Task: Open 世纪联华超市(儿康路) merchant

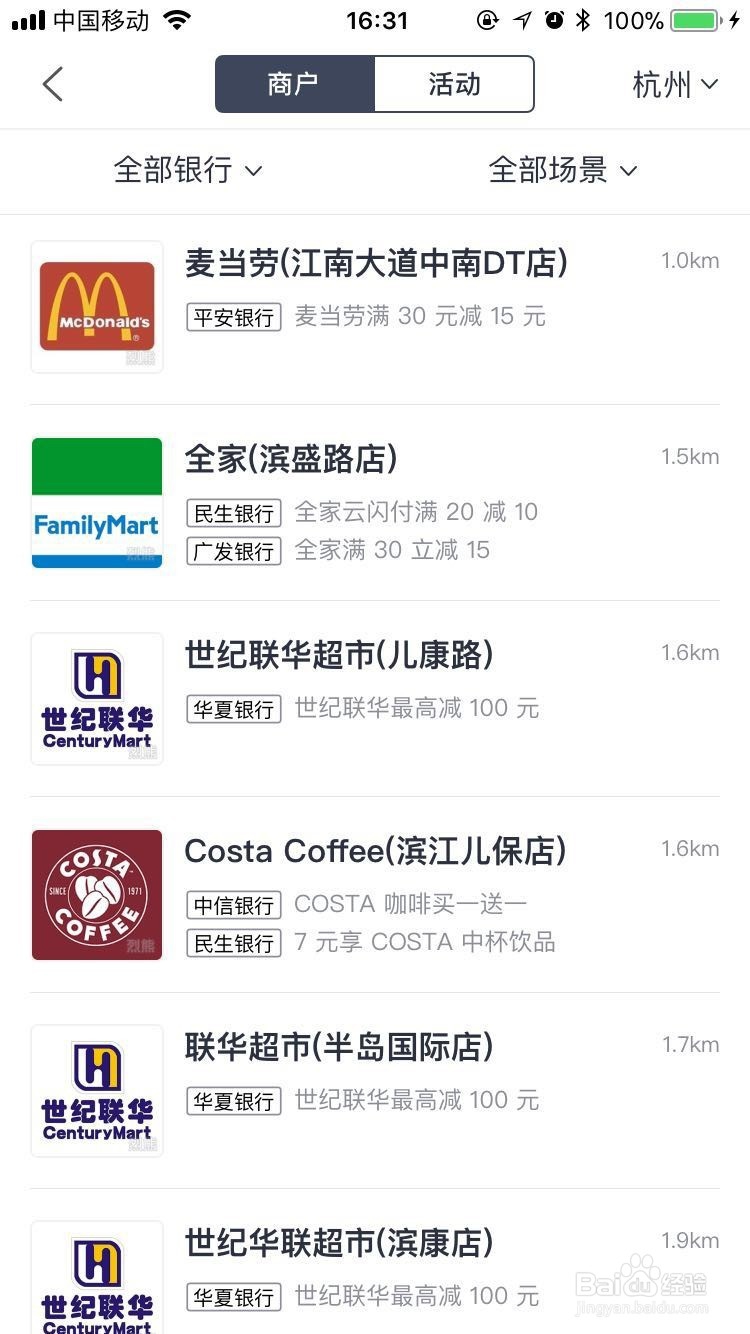Action: coord(375,699)
